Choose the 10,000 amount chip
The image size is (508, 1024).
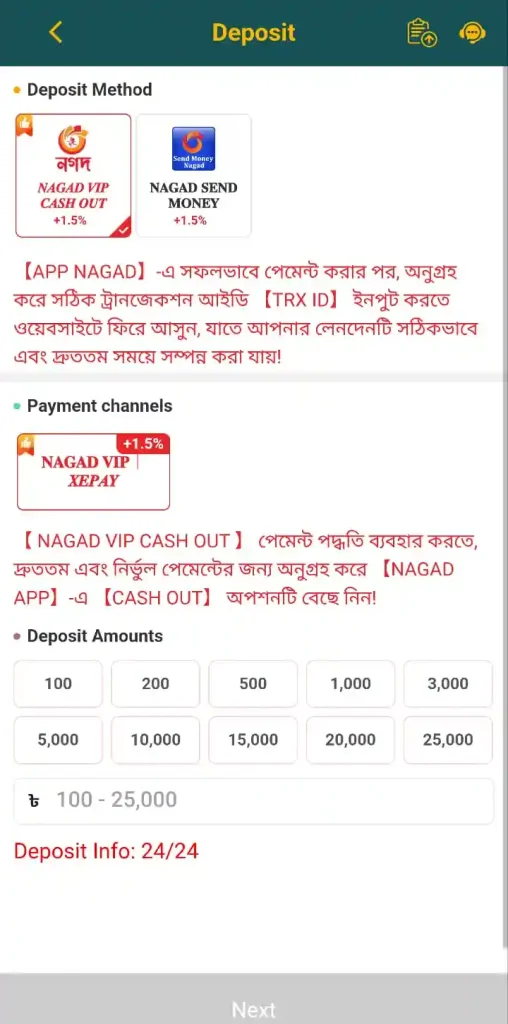(155, 740)
